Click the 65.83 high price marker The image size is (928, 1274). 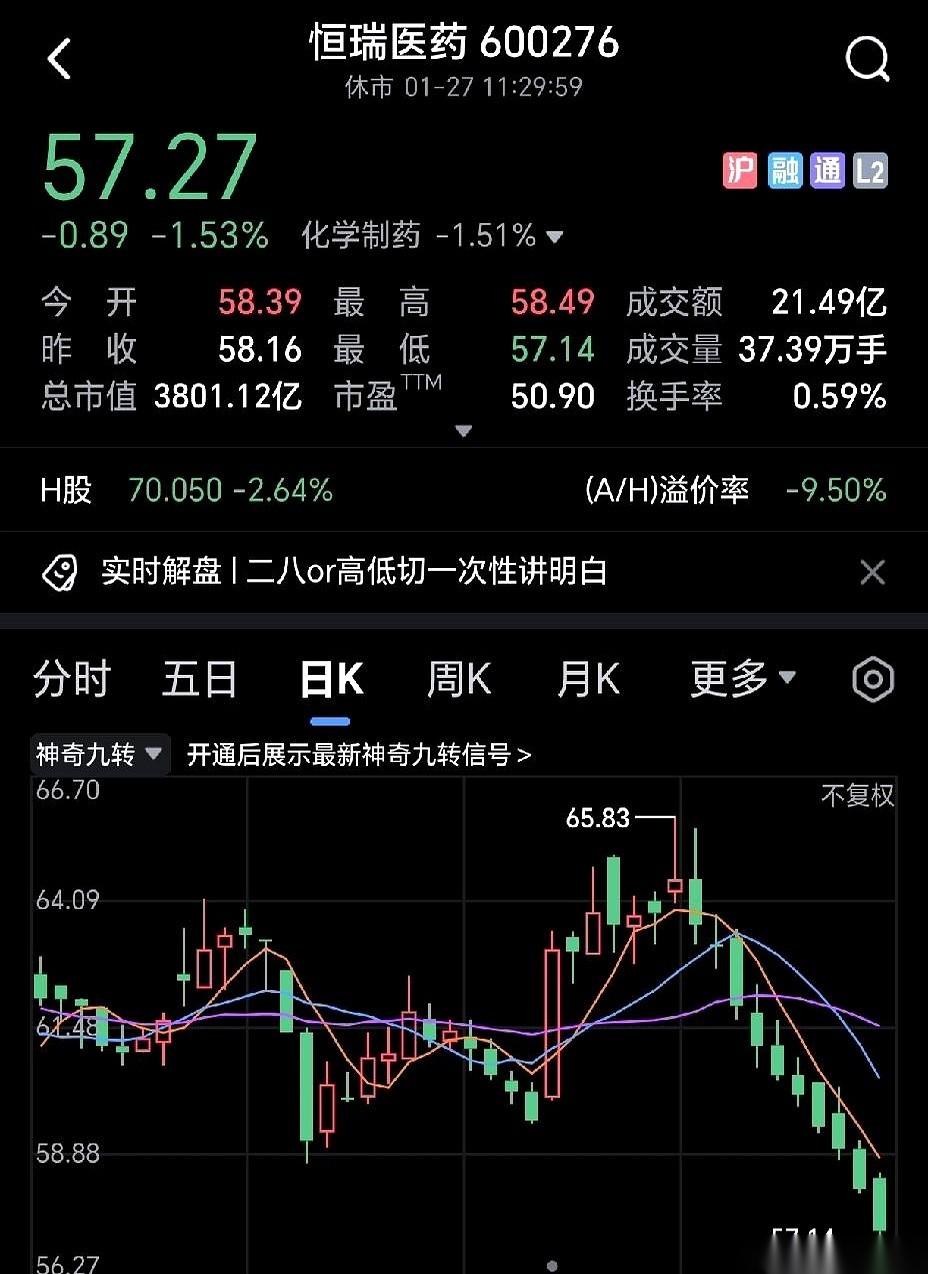tap(598, 818)
